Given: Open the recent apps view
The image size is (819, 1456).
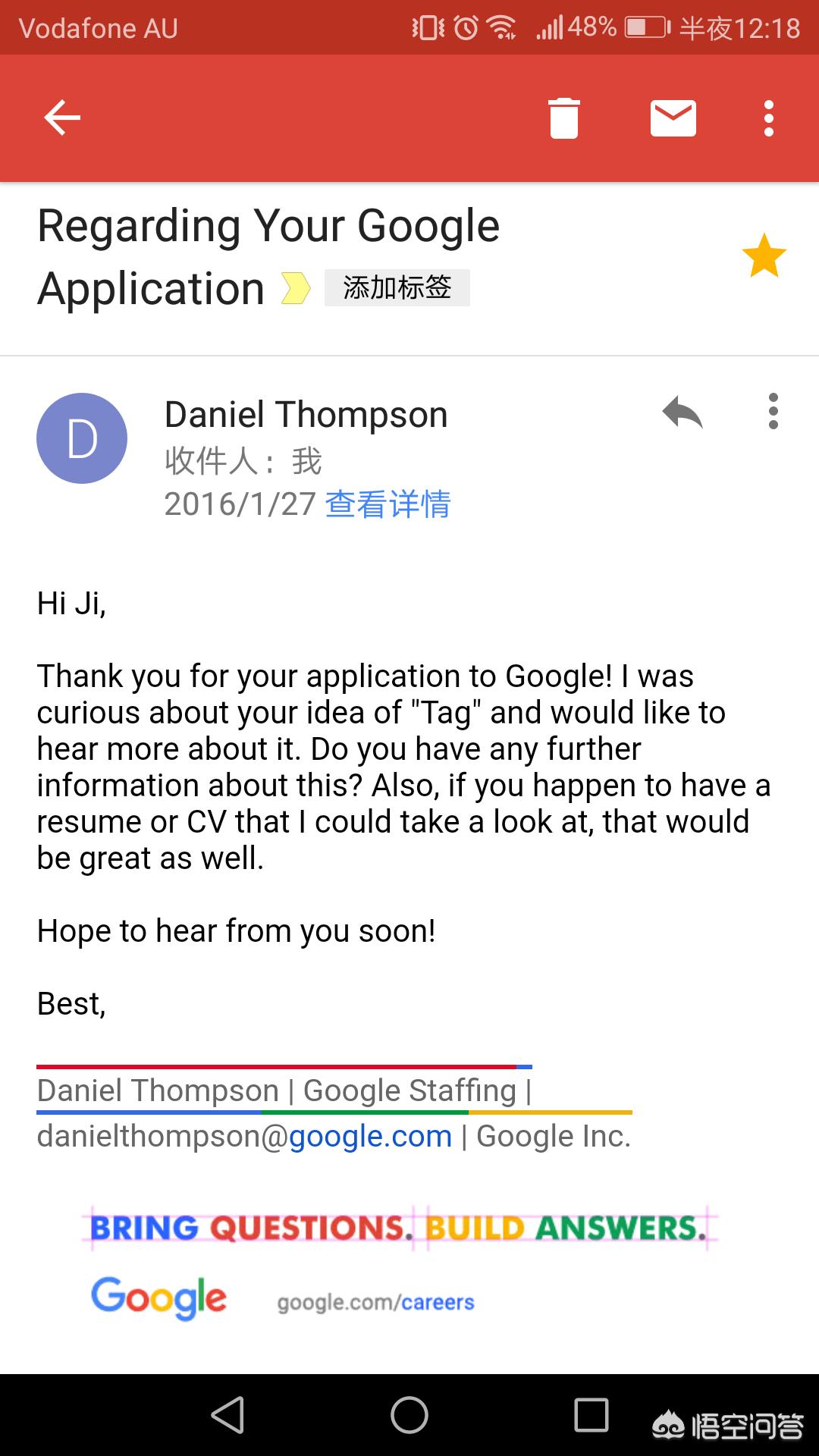Looking at the screenshot, I should 591,1415.
